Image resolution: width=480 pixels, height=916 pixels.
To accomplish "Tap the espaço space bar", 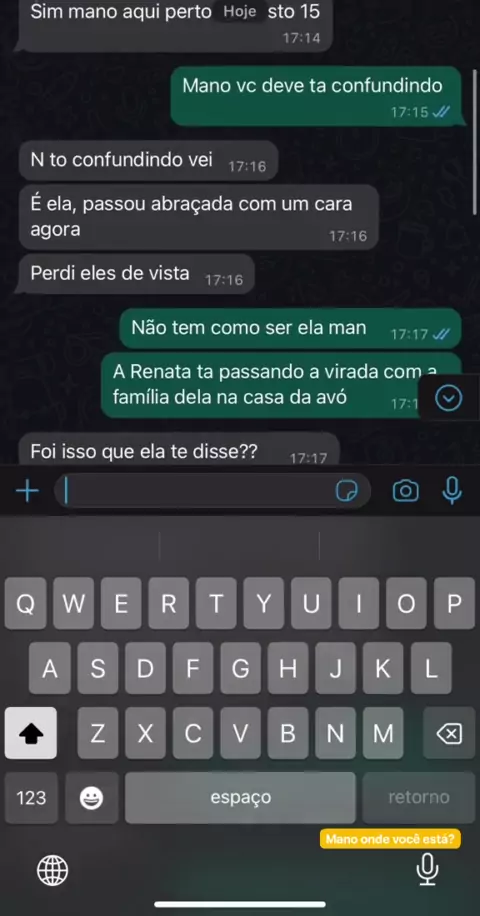I will pos(240,797).
